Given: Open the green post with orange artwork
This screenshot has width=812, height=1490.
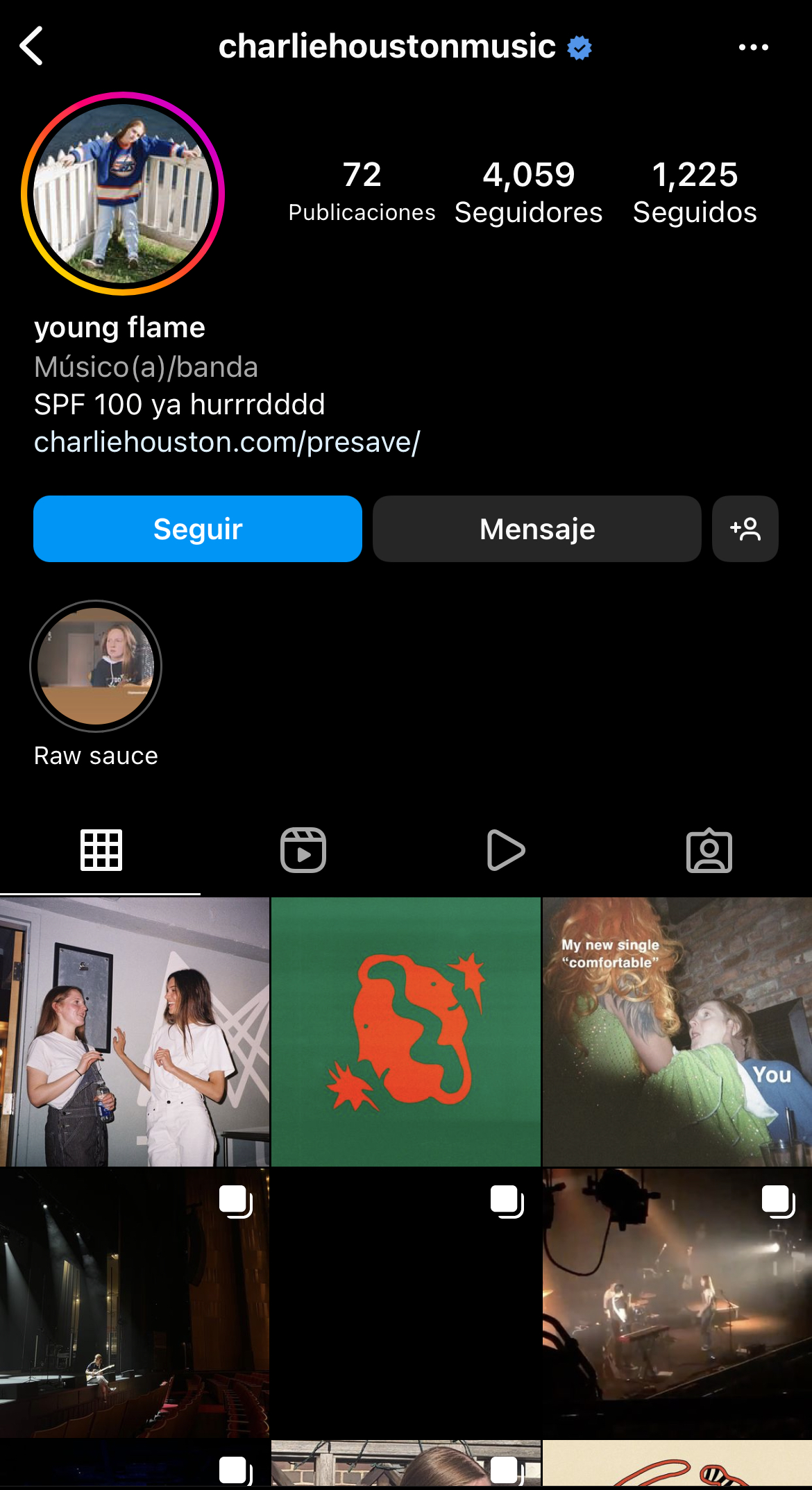Looking at the screenshot, I should pos(406,1032).
